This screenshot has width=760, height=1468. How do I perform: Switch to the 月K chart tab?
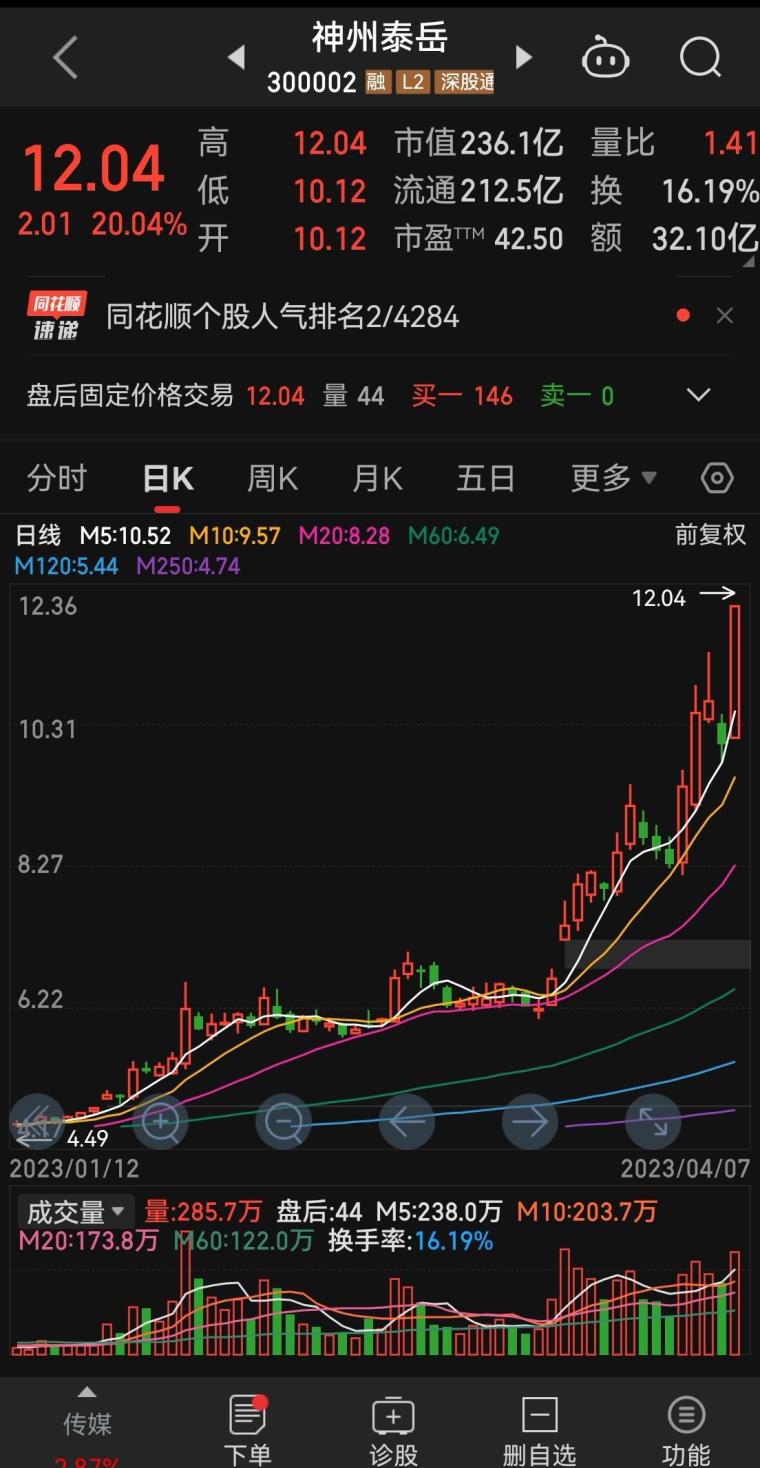click(377, 479)
